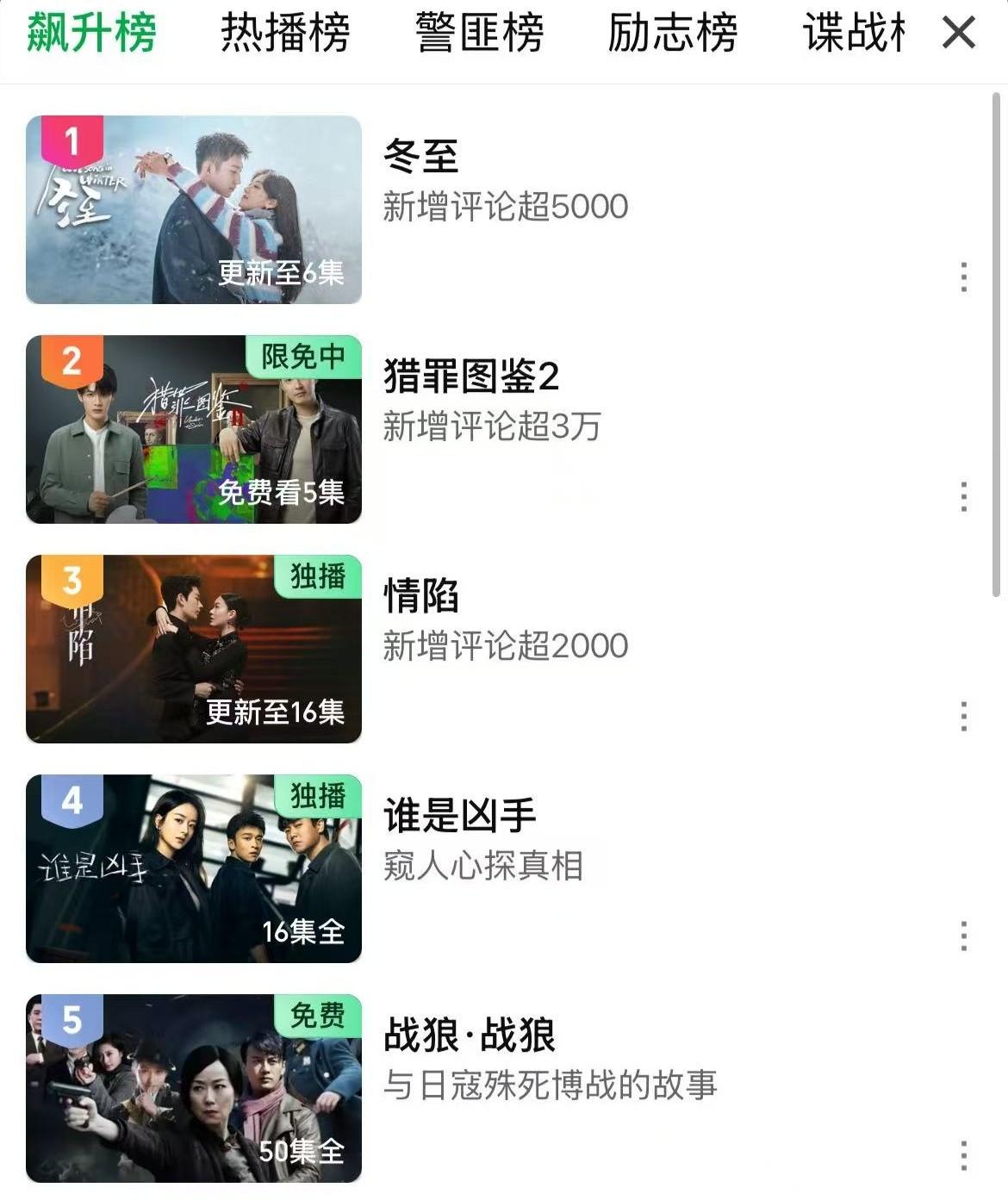
Task: Open the 励志榜 tab
Action: (x=673, y=34)
